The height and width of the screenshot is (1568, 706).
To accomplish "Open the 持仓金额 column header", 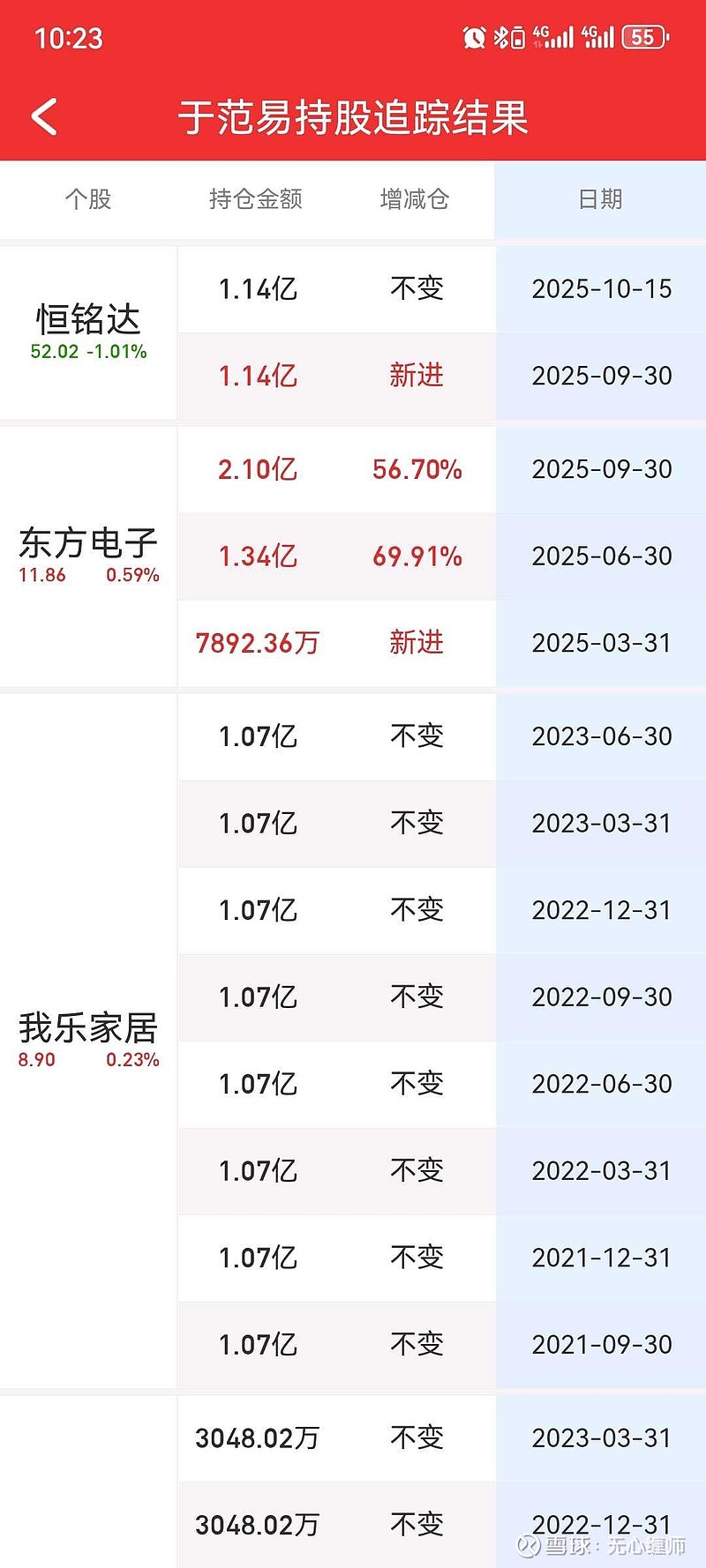I will tap(256, 199).
